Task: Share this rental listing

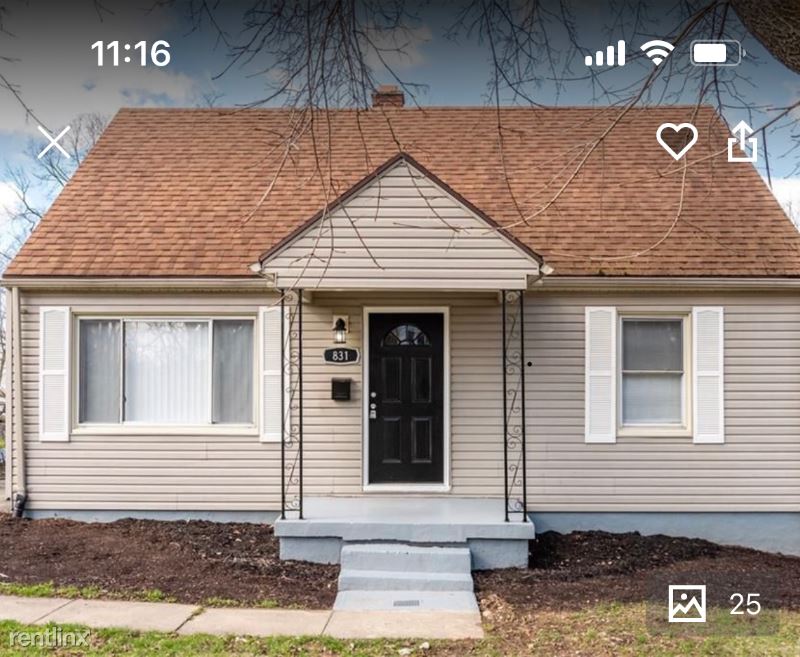Action: (742, 142)
